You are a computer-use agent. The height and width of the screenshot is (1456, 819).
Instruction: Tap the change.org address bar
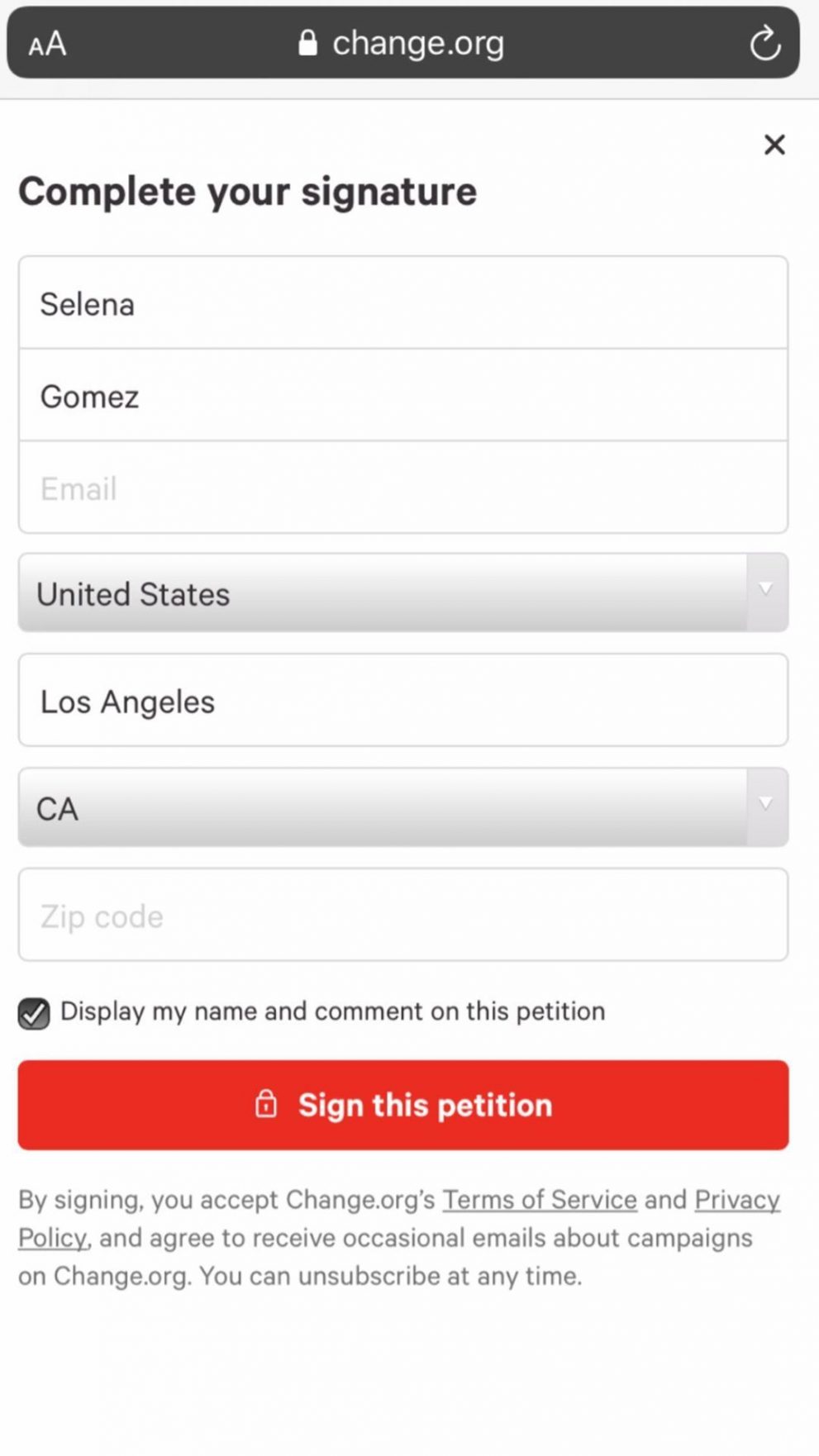tap(402, 43)
